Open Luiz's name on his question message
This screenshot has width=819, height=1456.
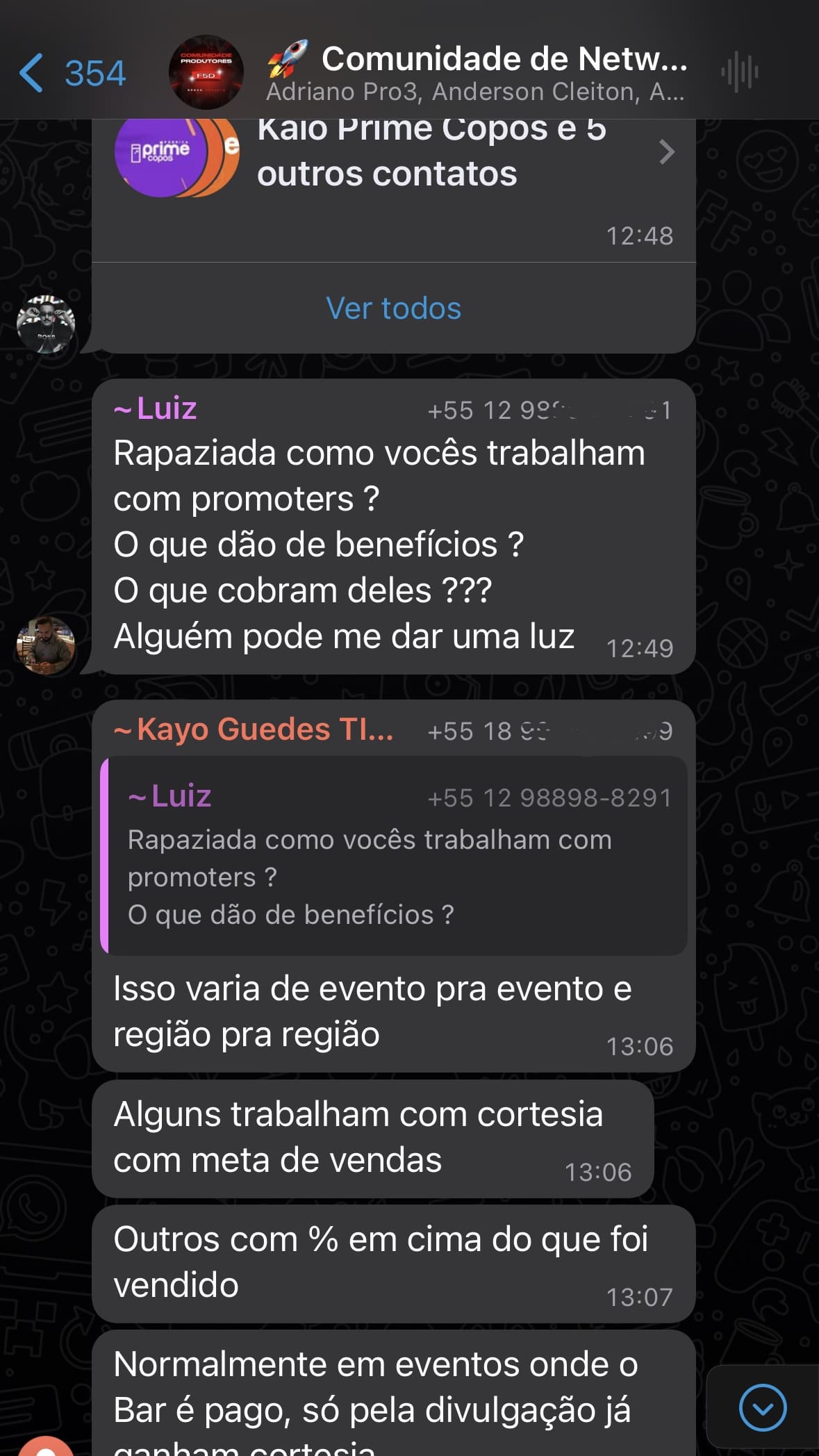pyautogui.click(x=165, y=408)
